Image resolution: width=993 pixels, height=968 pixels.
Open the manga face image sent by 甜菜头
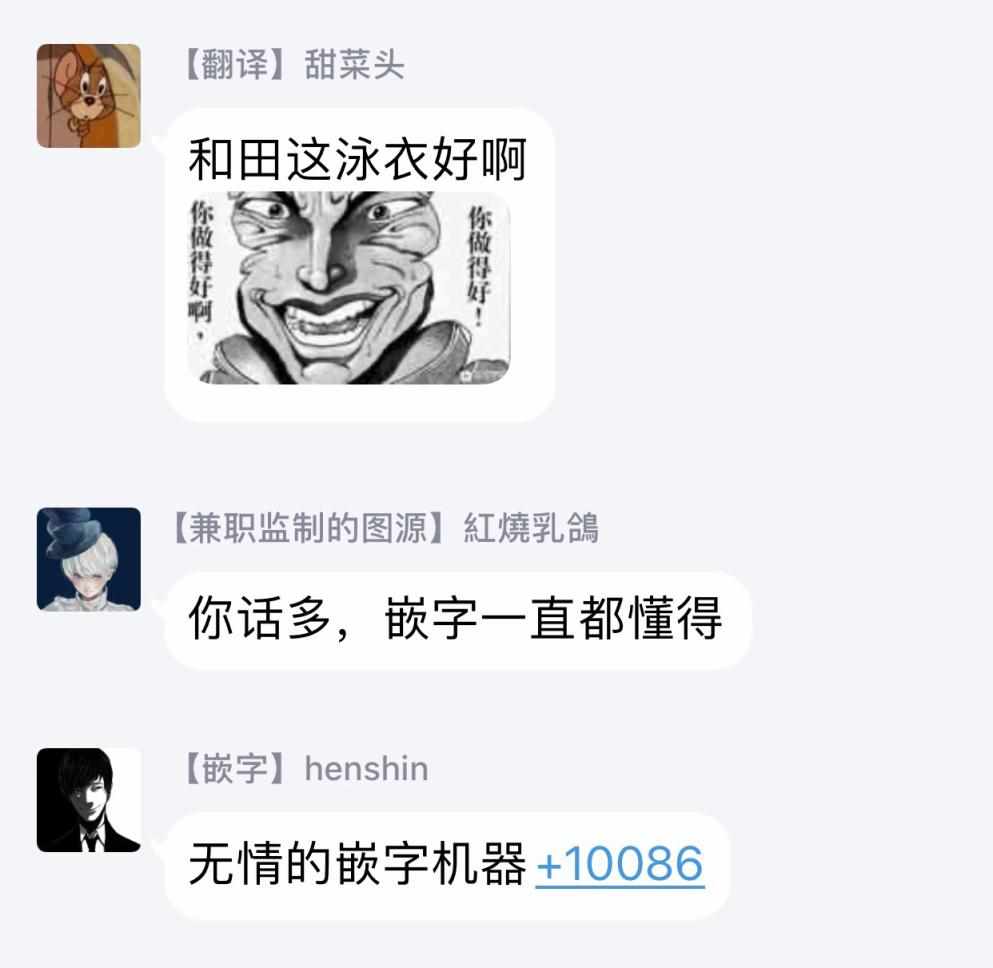349,288
